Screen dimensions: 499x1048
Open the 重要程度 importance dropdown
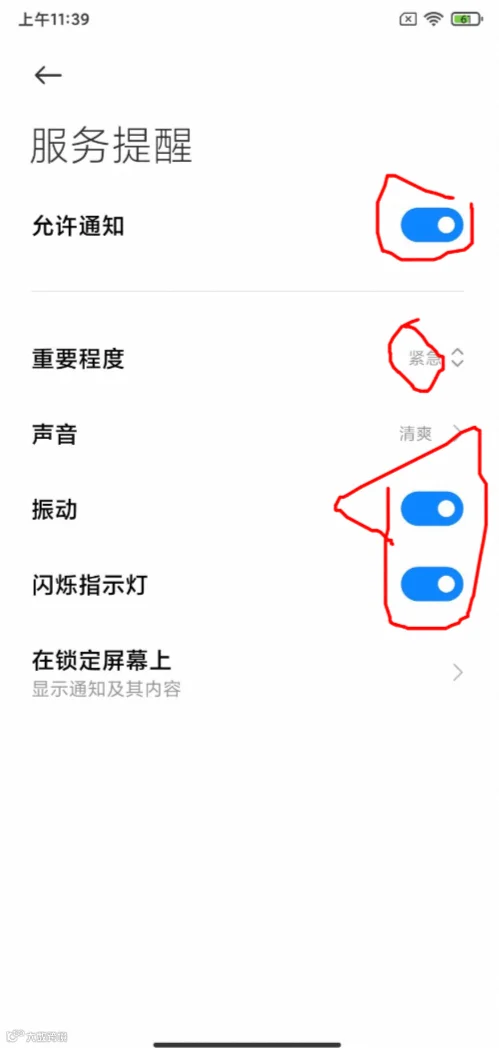coord(248,359)
